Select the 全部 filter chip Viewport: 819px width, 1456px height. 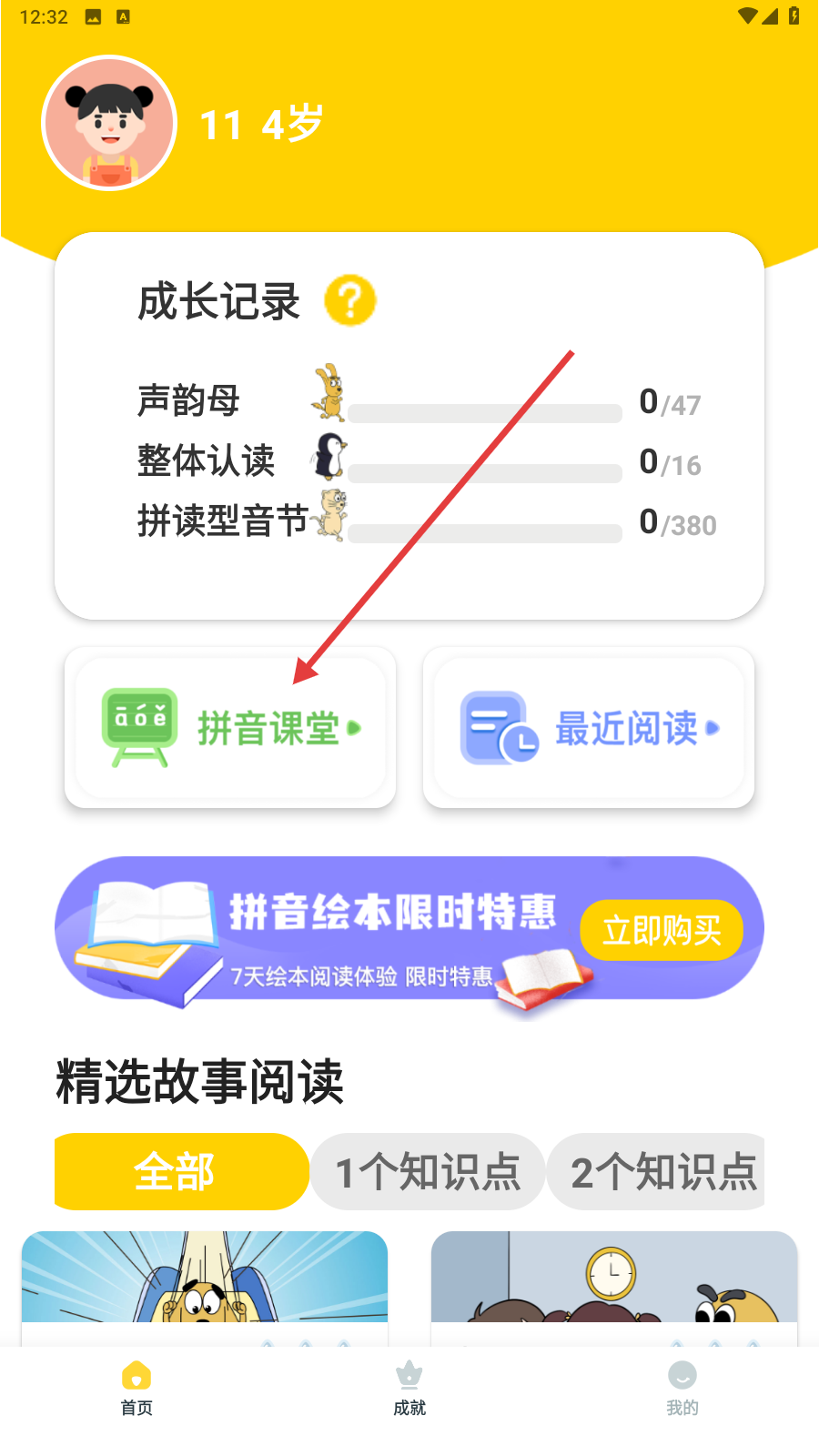coord(177,1171)
